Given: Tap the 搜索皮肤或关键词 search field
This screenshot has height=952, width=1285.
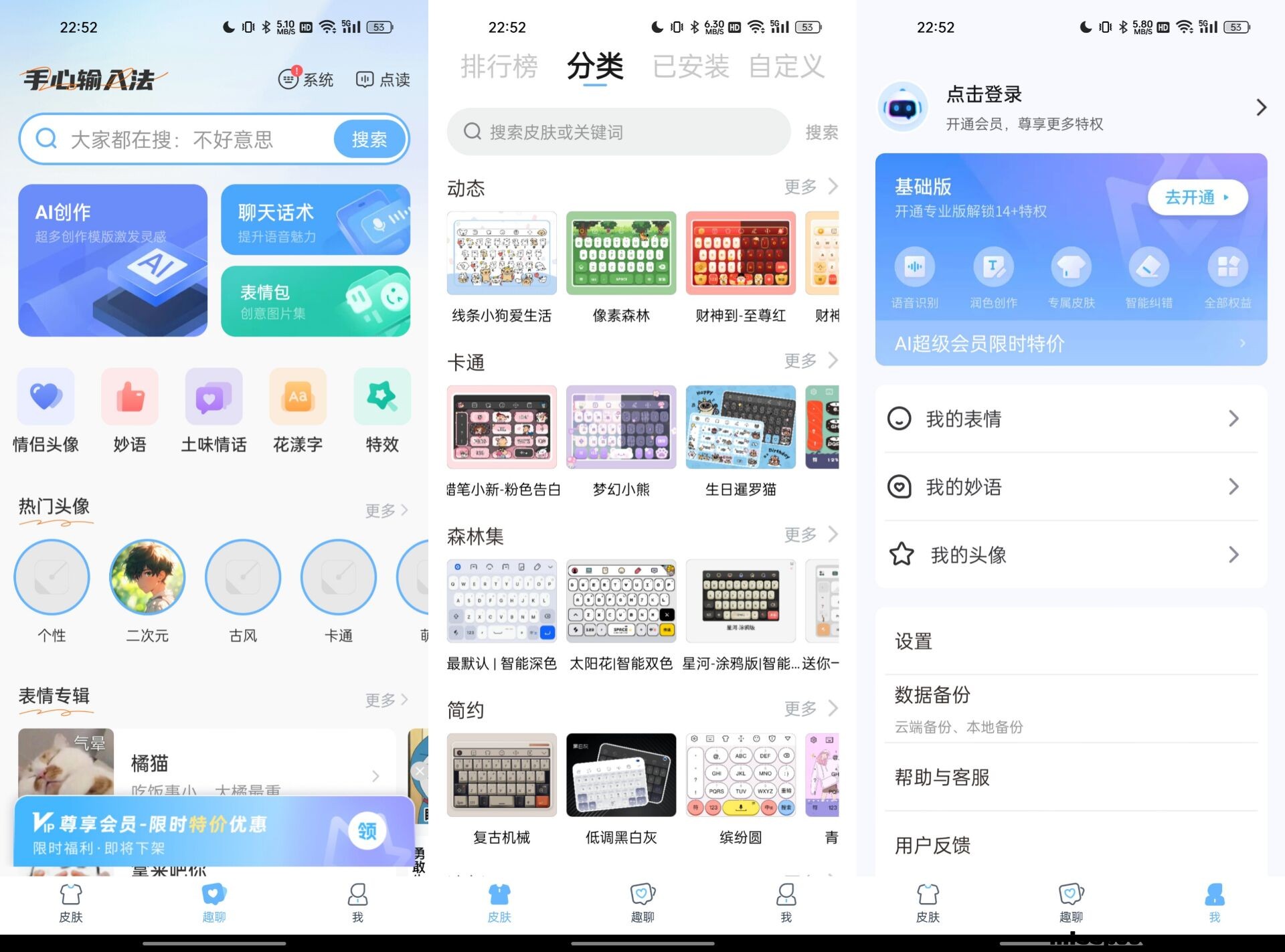Looking at the screenshot, I should click(x=619, y=132).
